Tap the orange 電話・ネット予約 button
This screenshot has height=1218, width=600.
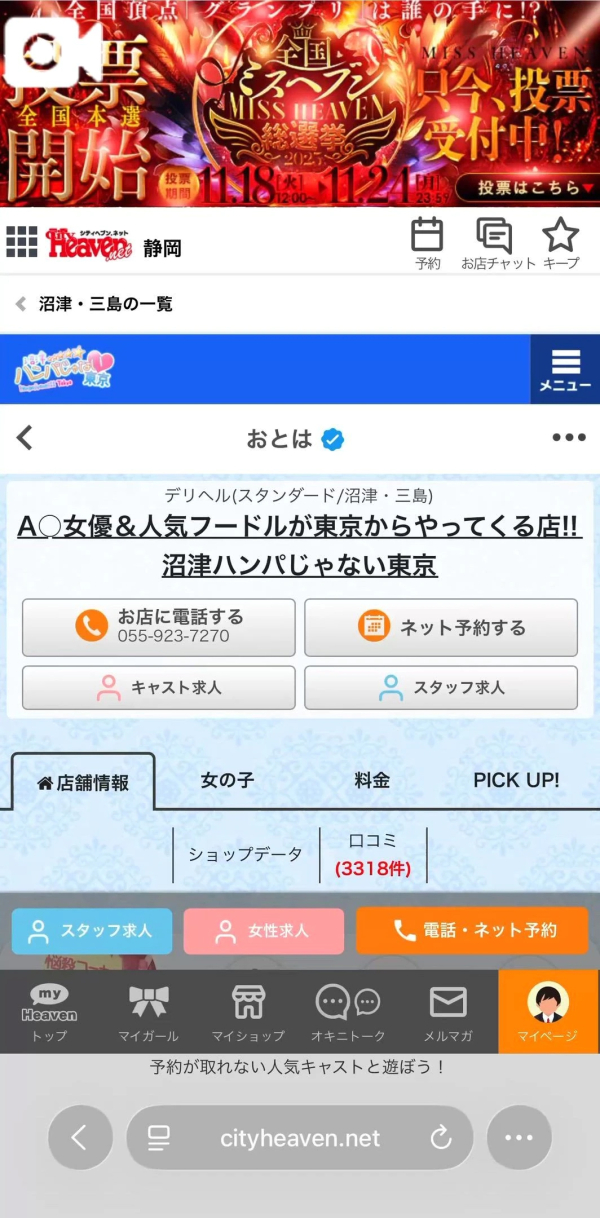(472, 930)
